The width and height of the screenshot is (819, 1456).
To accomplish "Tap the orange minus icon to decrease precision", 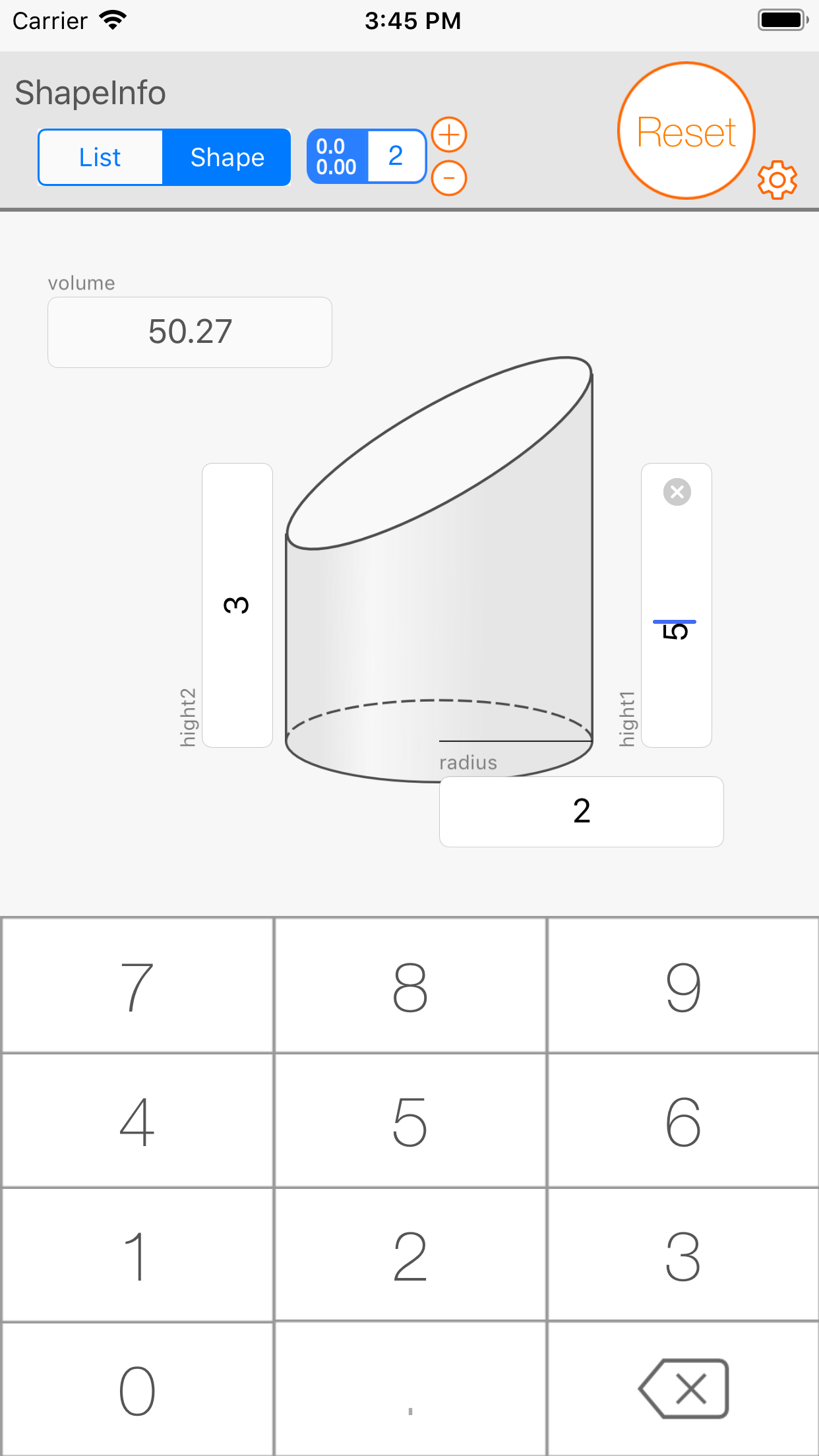I will tap(449, 178).
